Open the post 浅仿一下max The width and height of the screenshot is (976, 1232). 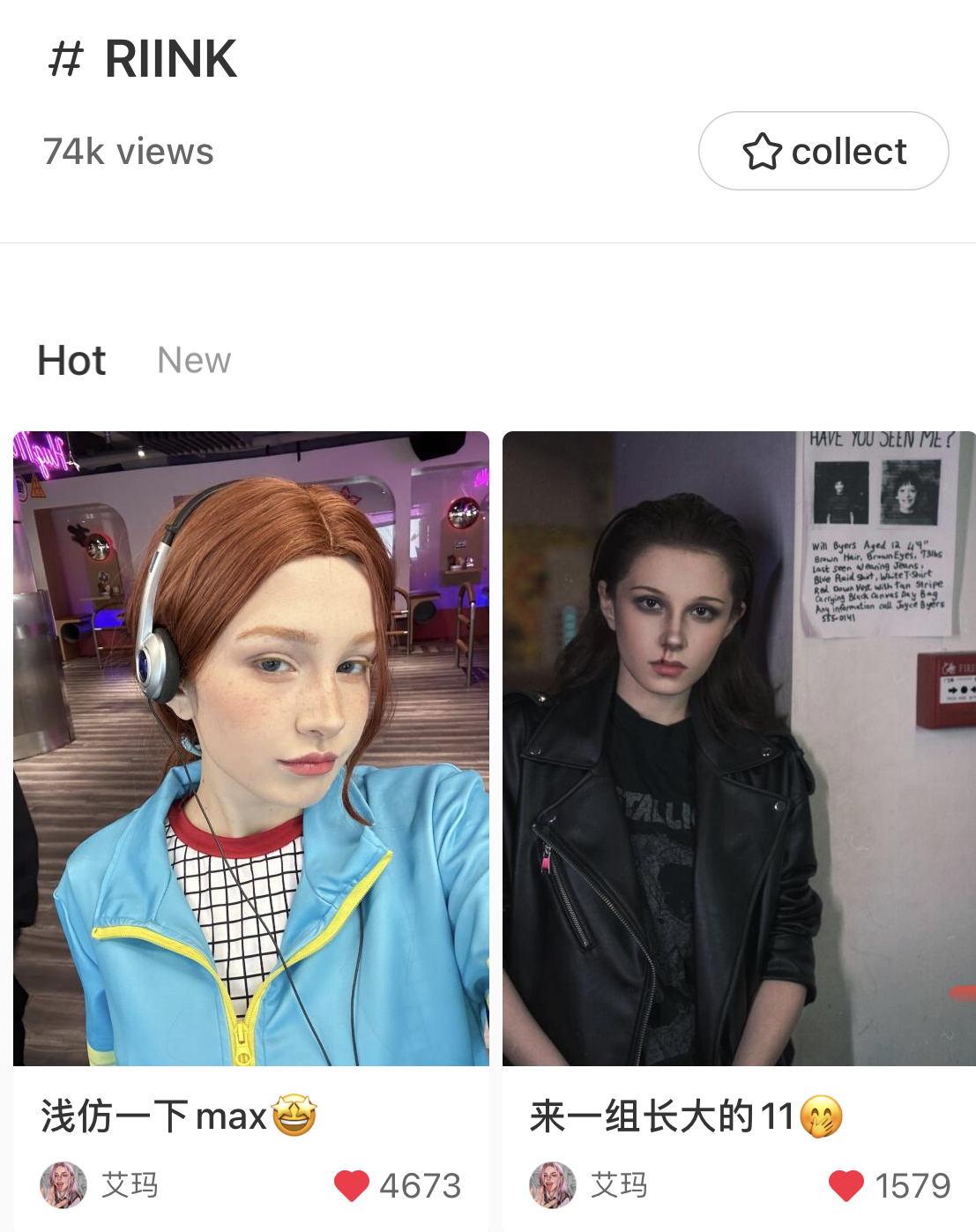tap(251, 748)
